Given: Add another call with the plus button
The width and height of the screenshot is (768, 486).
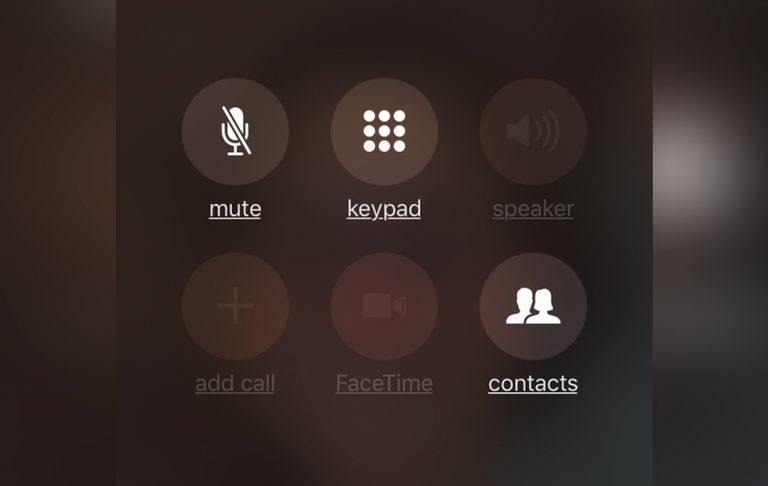Looking at the screenshot, I should (x=235, y=306).
